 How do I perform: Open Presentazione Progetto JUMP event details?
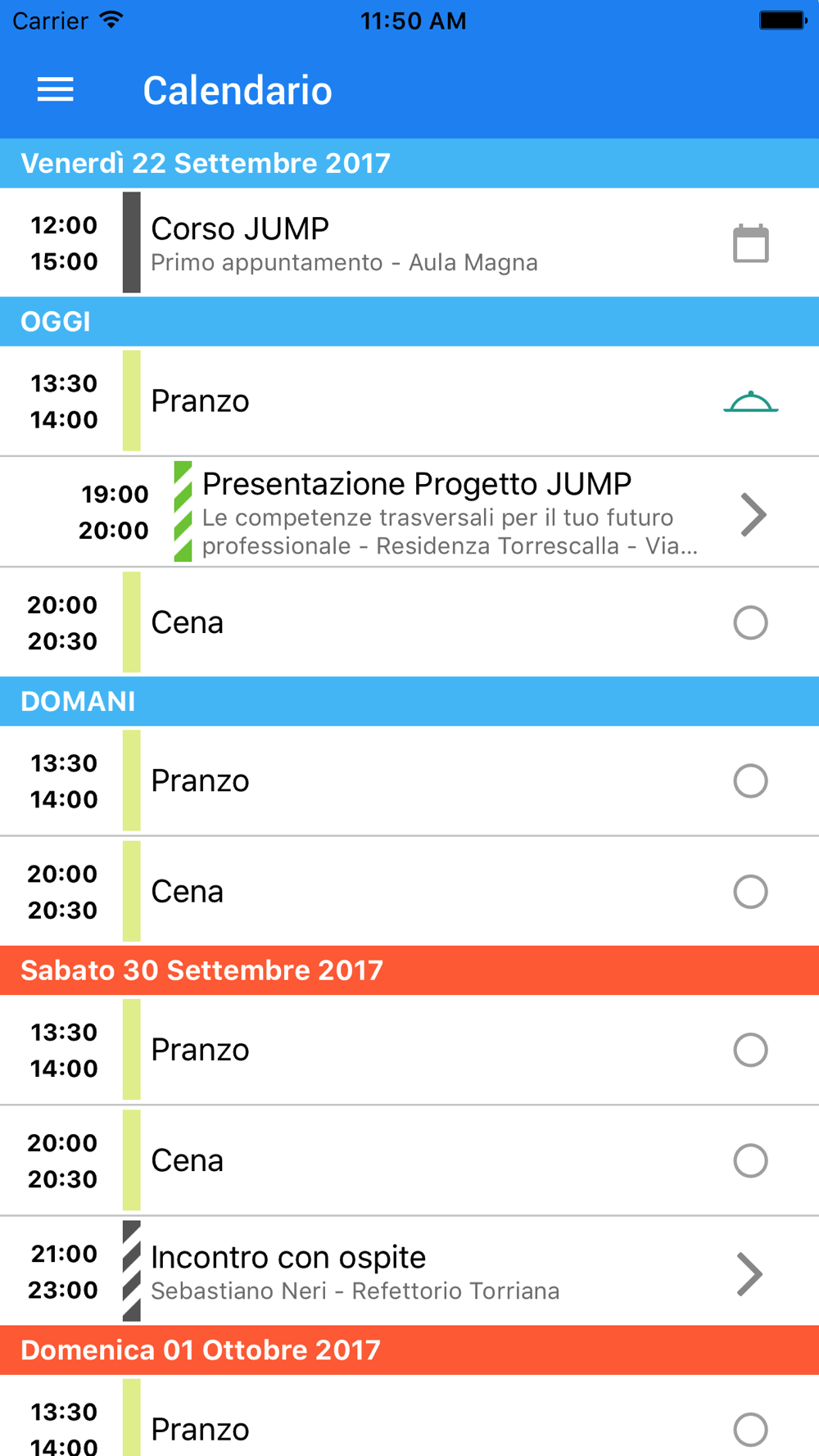tap(752, 514)
